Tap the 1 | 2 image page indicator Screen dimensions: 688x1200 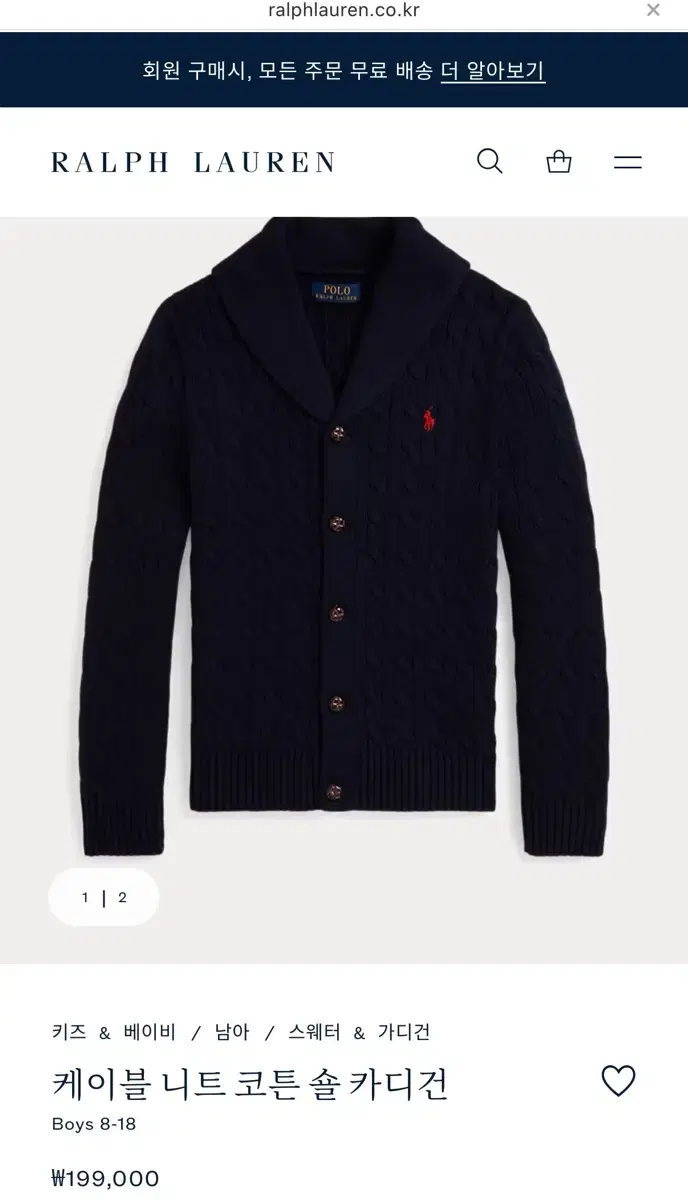pyautogui.click(x=104, y=897)
